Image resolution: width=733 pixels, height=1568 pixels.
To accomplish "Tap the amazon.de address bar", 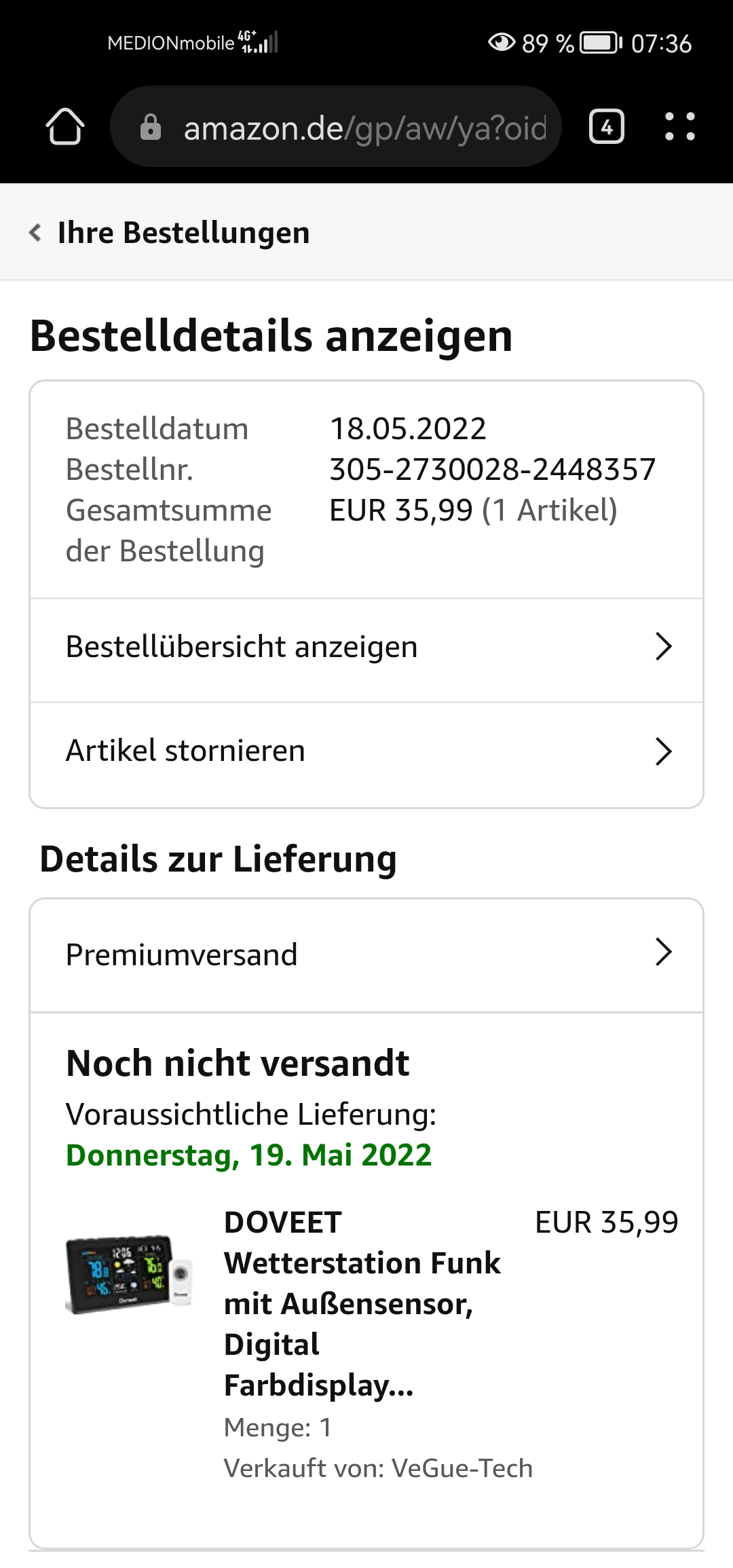I will (x=336, y=127).
